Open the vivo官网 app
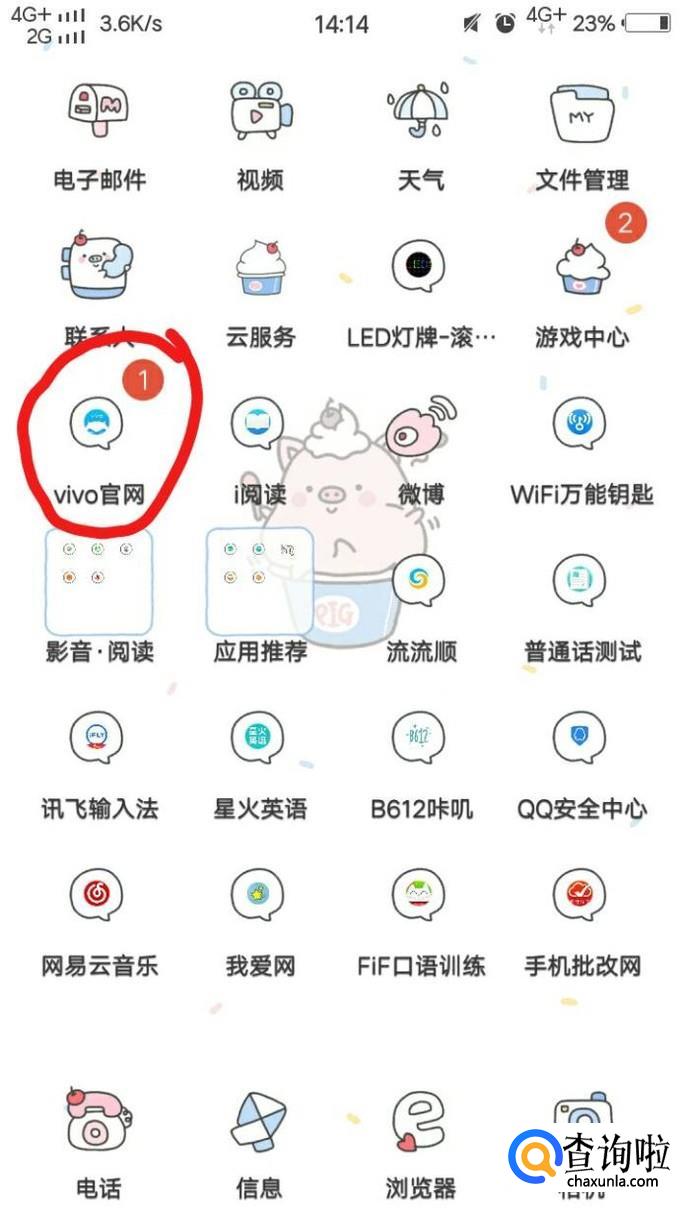The width and height of the screenshot is (682, 1212). click(98, 424)
